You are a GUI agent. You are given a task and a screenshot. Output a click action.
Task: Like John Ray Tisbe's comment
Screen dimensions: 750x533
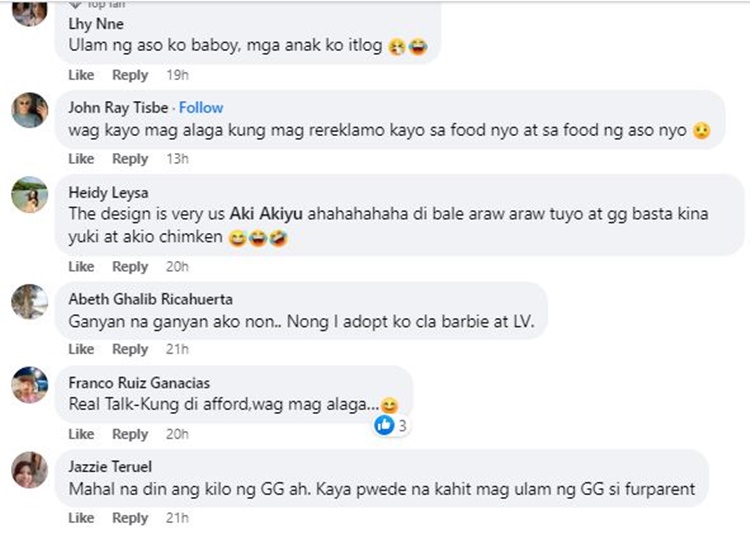coord(81,159)
